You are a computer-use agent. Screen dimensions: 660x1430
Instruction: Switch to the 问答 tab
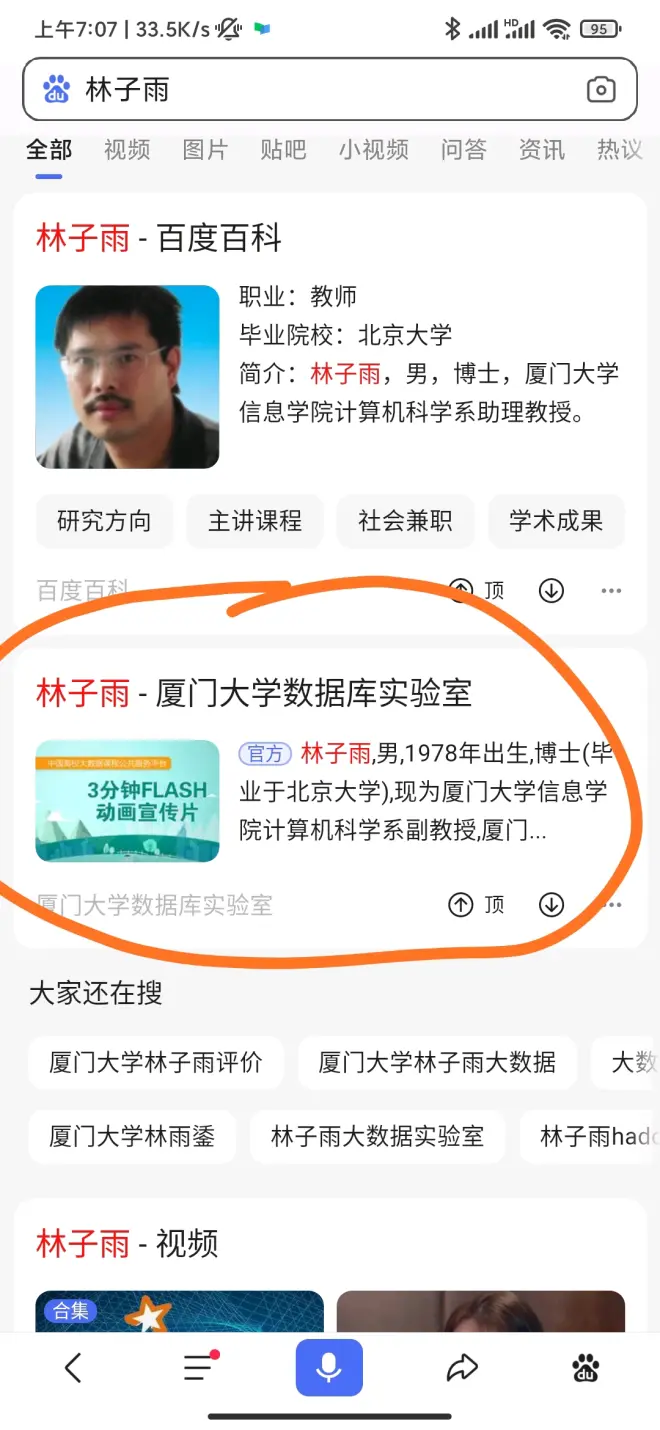463,150
